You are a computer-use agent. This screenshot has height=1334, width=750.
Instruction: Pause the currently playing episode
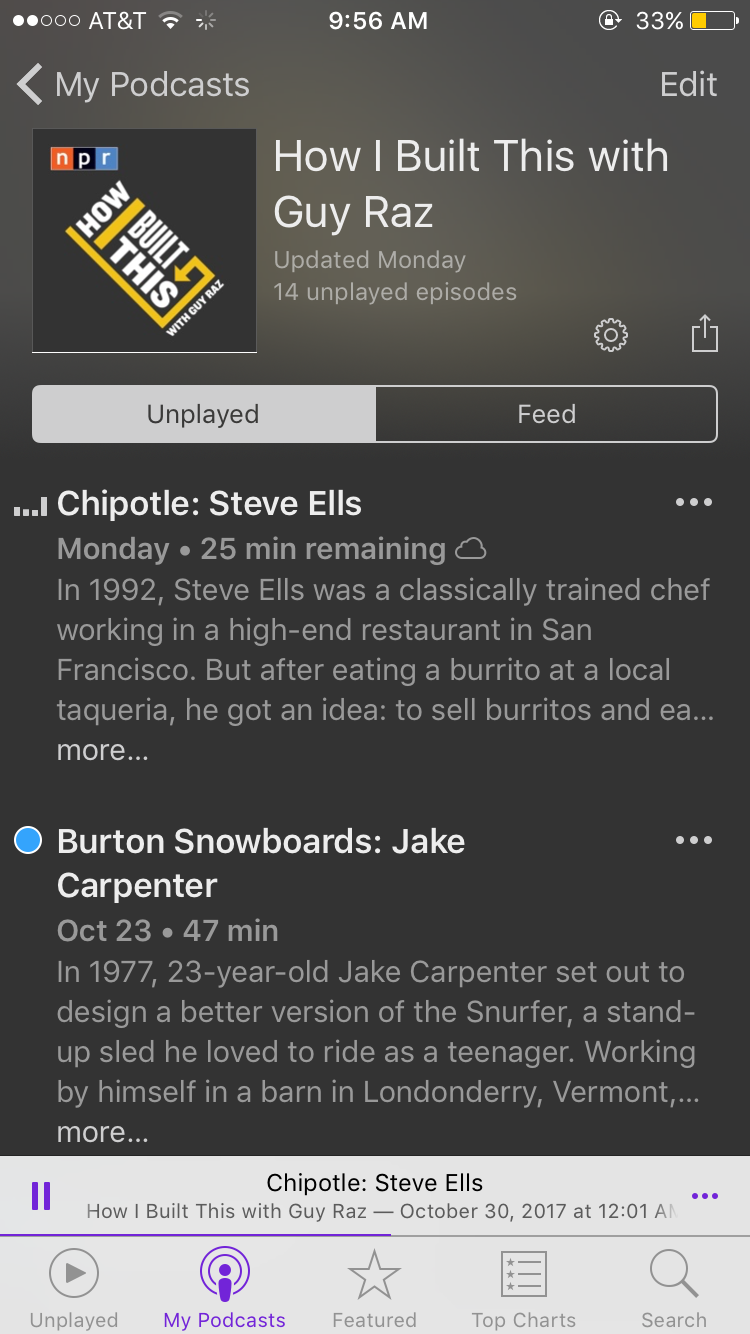(41, 1196)
